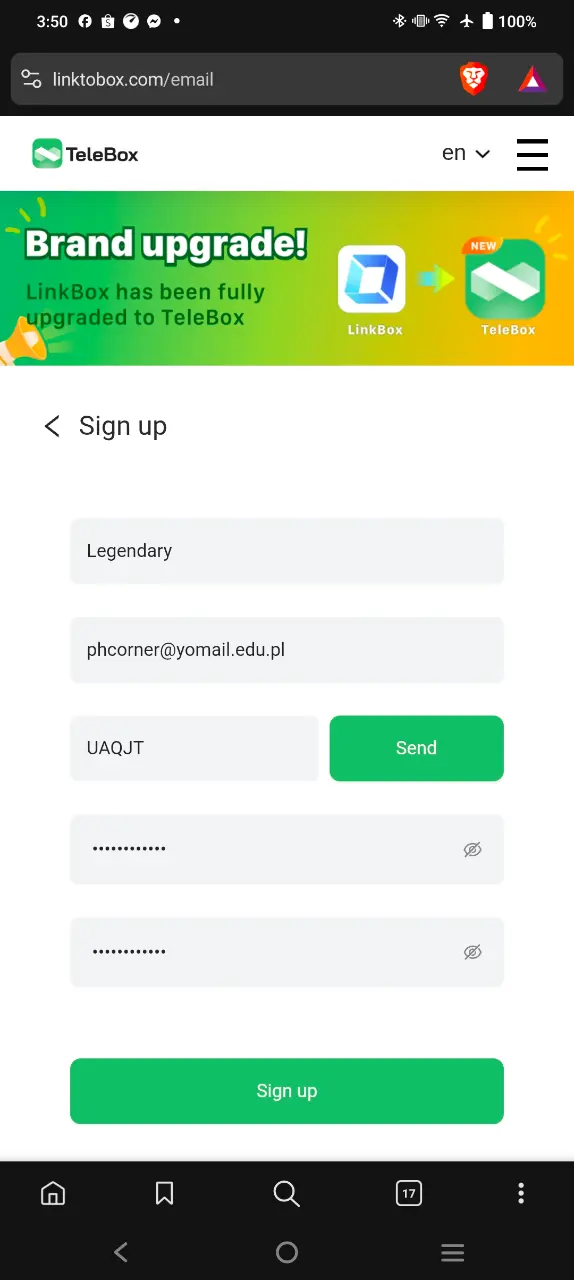Tap the phcorner@yomail.edu.pl email field
574x1280 pixels.
pyautogui.click(x=287, y=650)
